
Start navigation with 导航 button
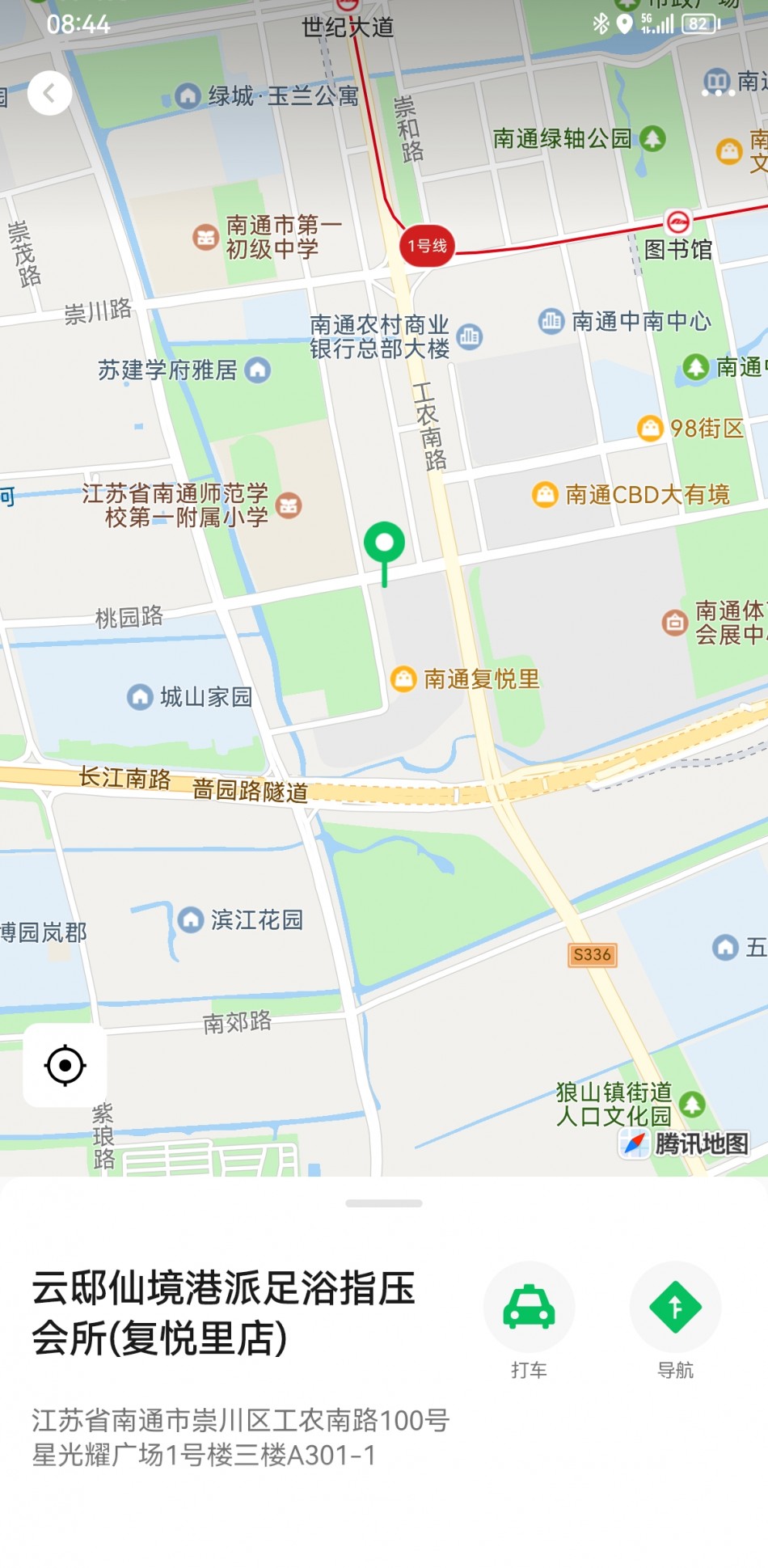[675, 1308]
